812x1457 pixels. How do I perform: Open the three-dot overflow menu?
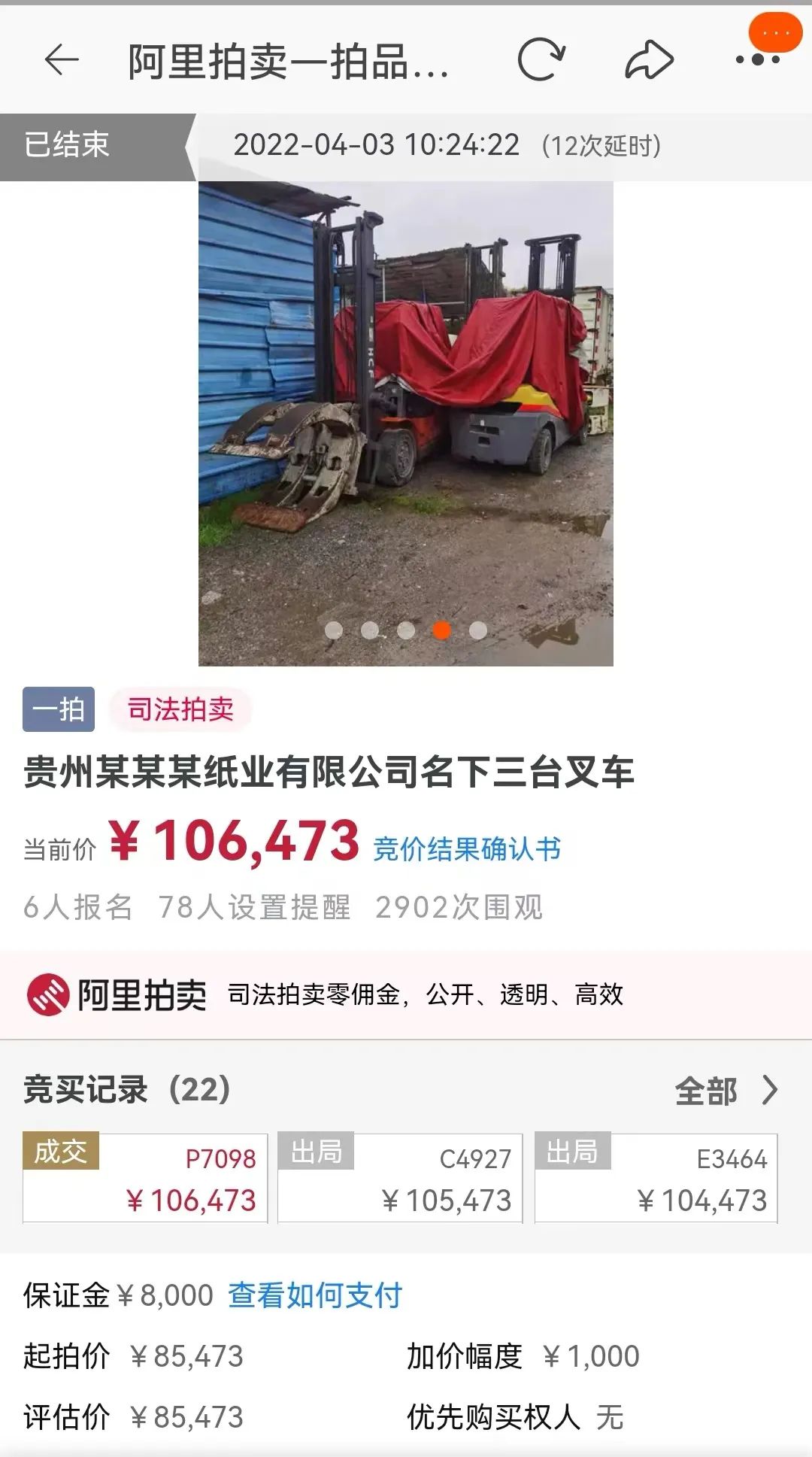coord(758,59)
